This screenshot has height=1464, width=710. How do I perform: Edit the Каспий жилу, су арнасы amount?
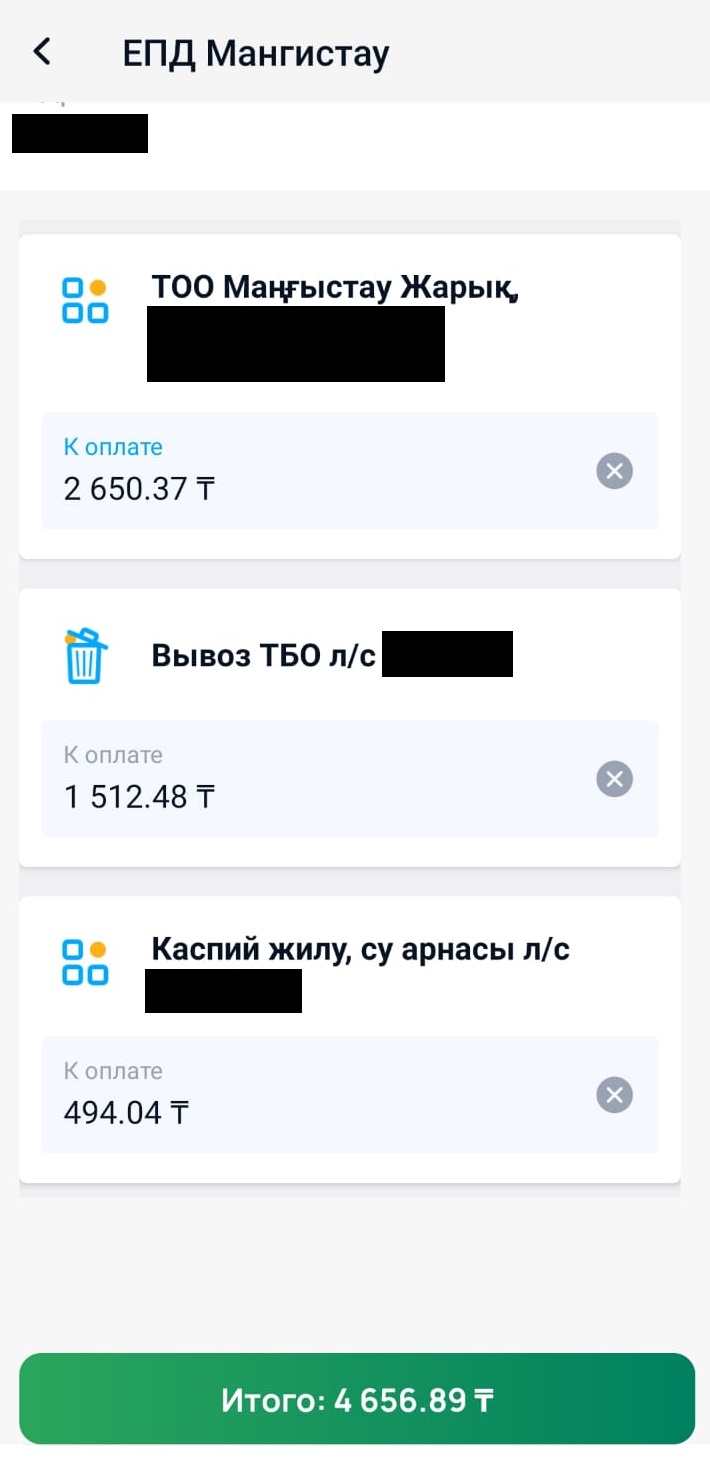click(300, 1112)
